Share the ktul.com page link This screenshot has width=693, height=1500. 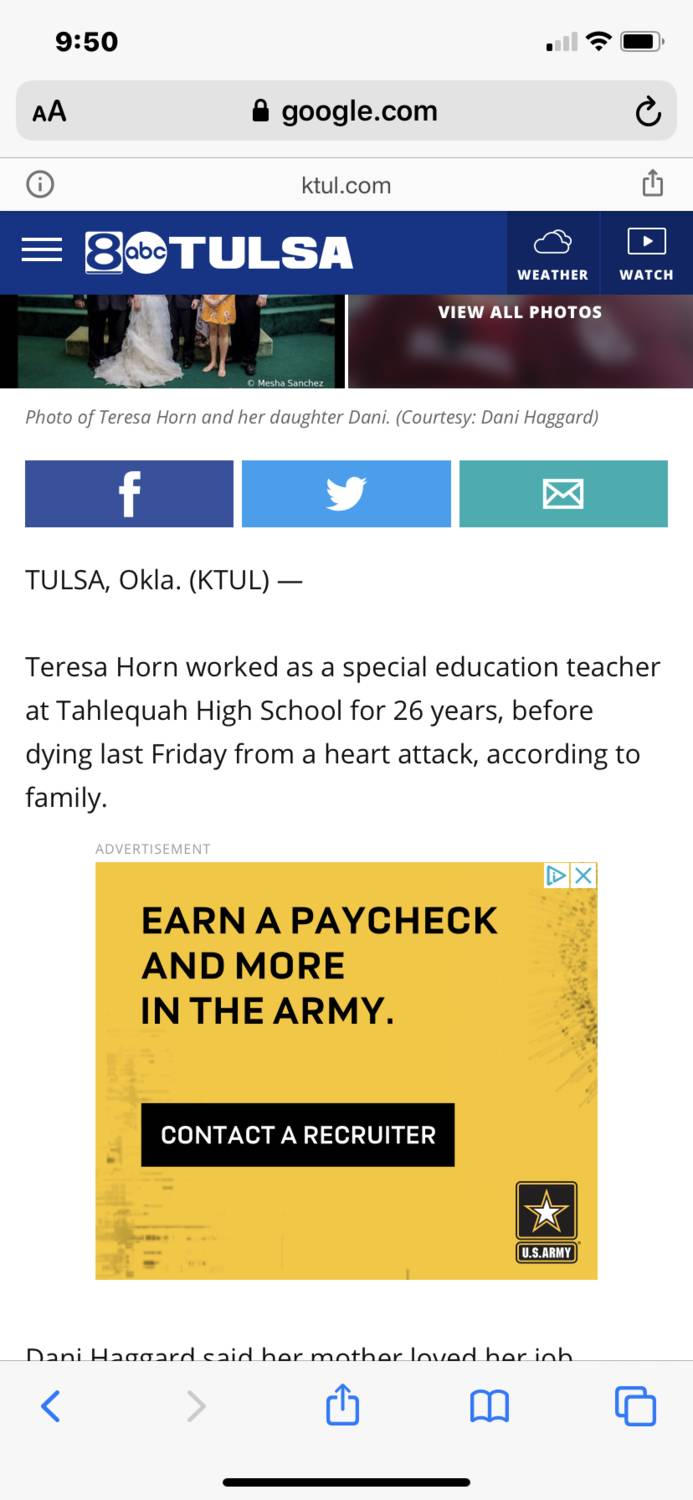652,184
